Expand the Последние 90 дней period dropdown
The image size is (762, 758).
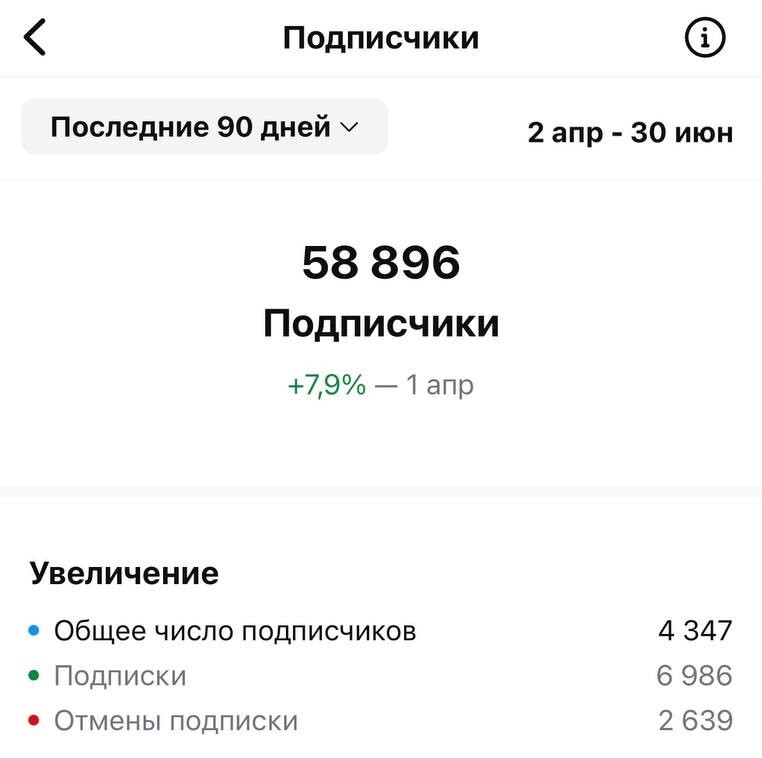coord(204,127)
